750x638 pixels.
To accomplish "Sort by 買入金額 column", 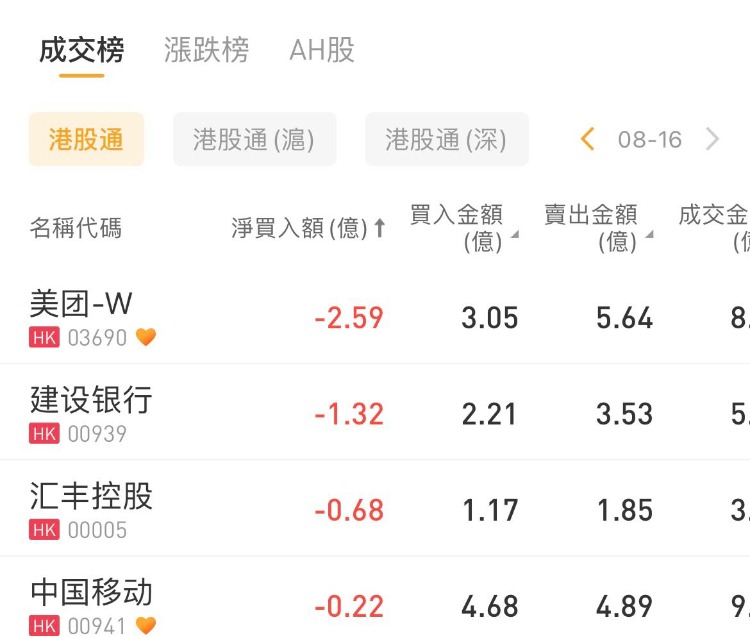I will pos(463,228).
